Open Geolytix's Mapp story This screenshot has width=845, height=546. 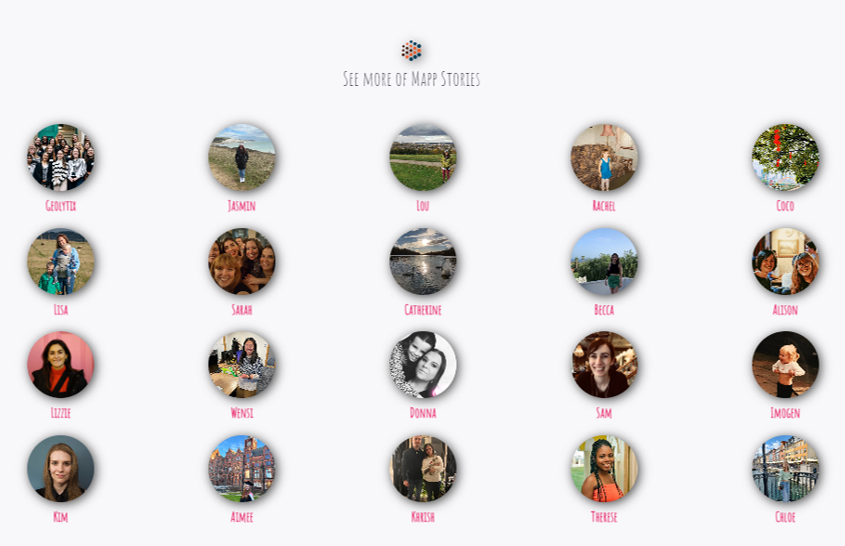60,158
